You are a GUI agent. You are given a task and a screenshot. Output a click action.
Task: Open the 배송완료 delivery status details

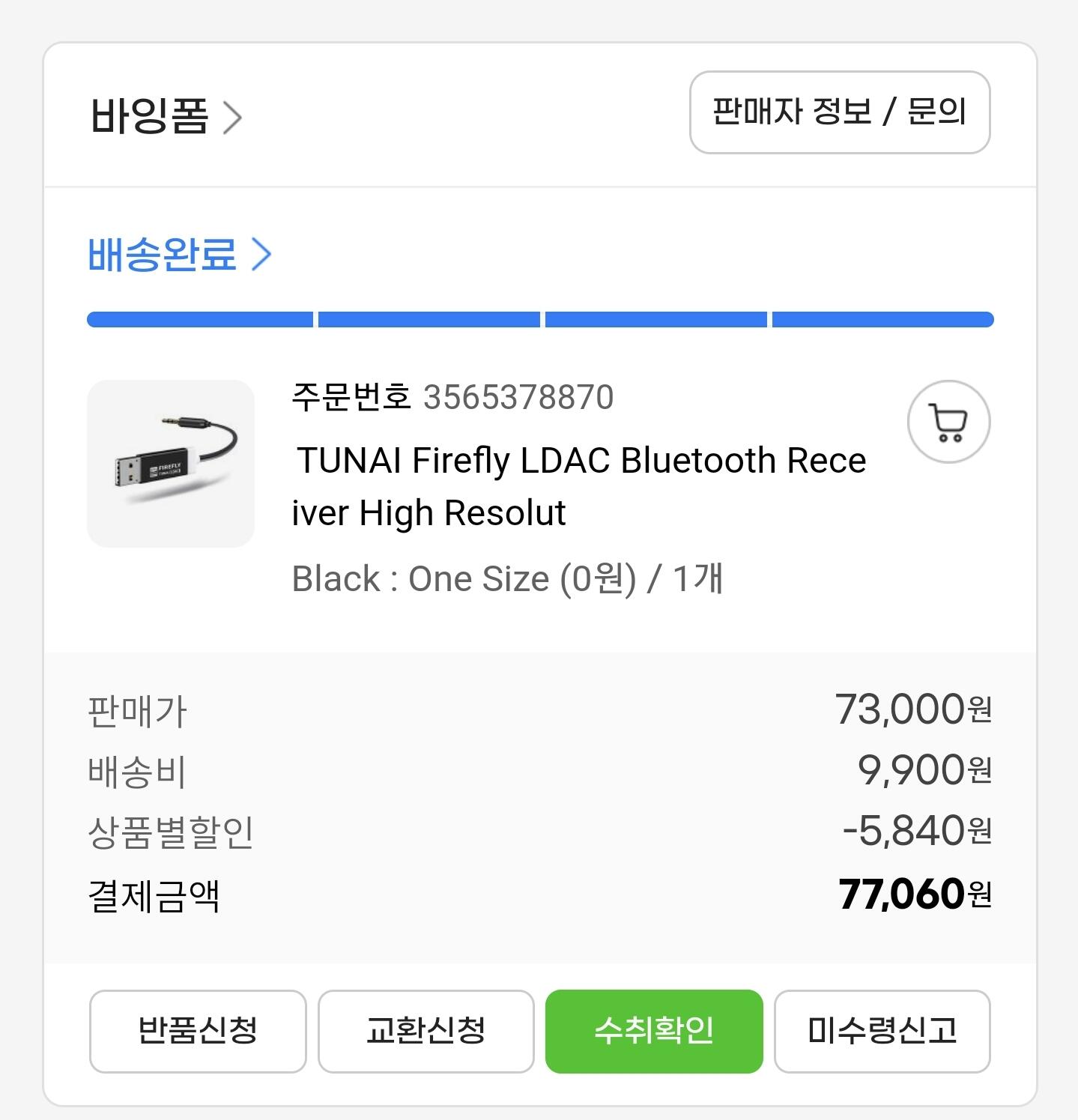click(x=179, y=255)
